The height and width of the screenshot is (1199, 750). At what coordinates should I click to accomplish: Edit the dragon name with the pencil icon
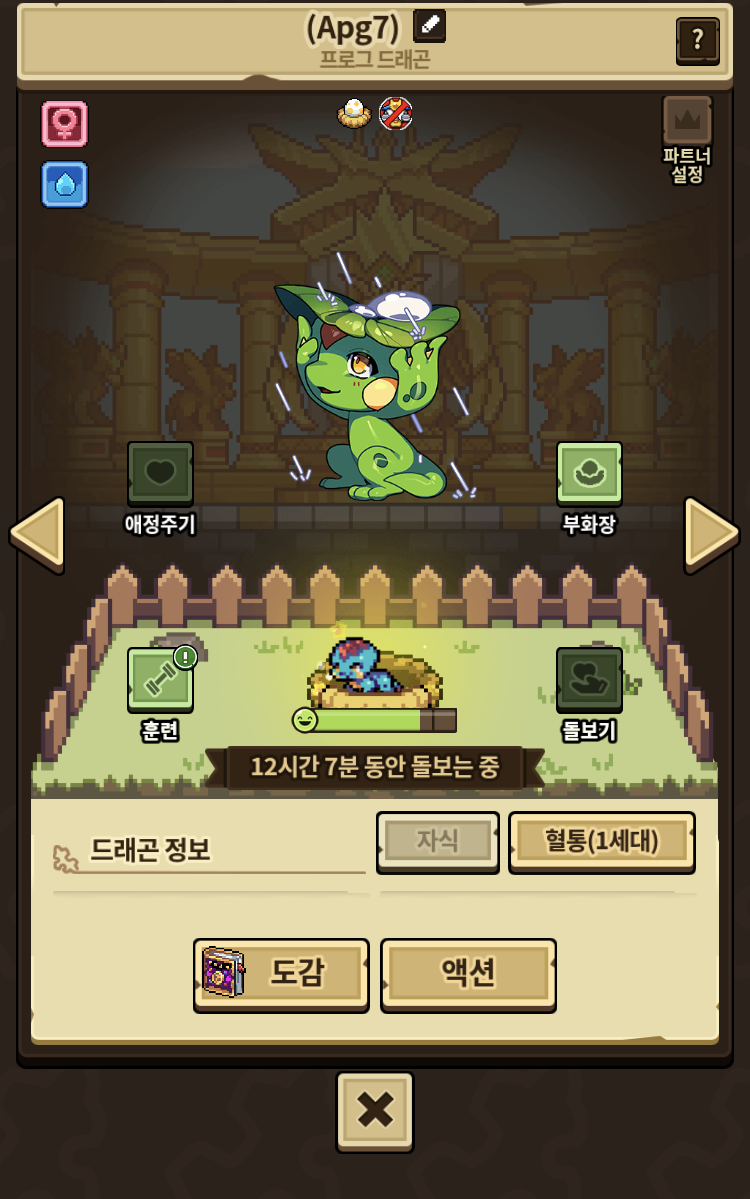pyautogui.click(x=429, y=26)
